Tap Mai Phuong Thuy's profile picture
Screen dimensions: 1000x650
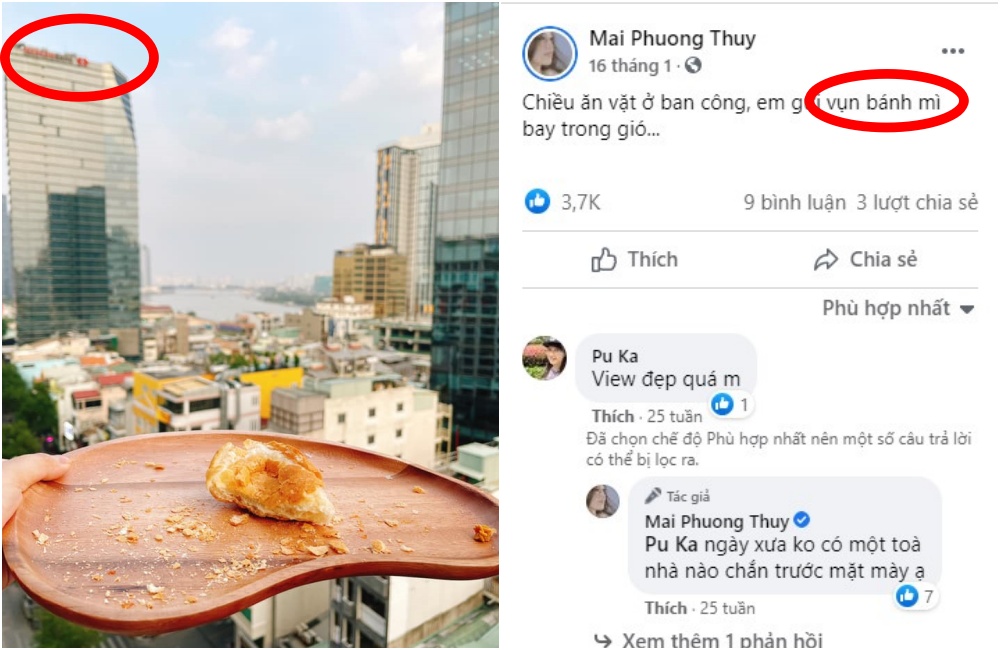[x=549, y=53]
